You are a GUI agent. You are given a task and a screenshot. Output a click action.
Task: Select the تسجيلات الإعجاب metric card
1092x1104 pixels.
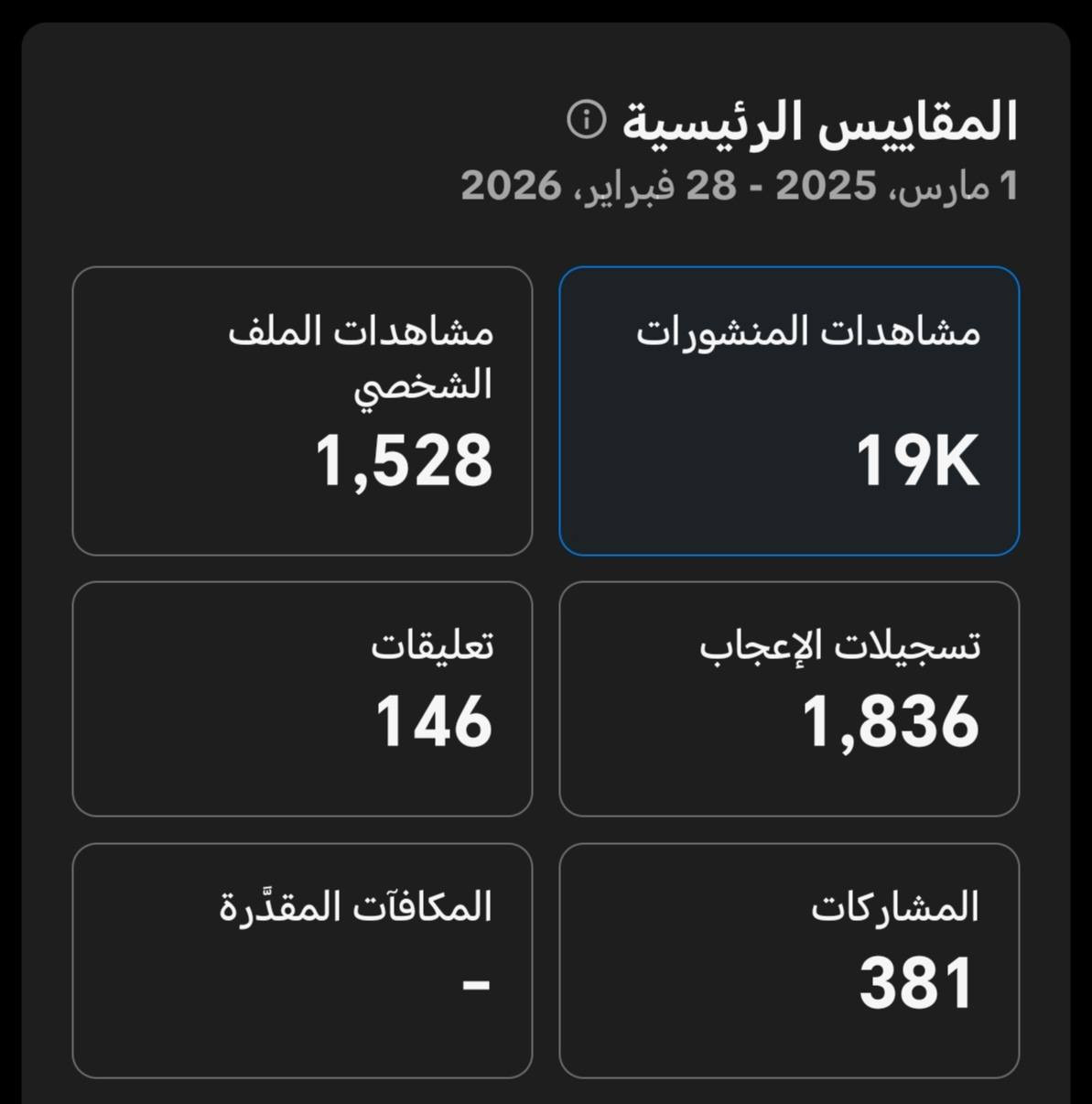(789, 698)
